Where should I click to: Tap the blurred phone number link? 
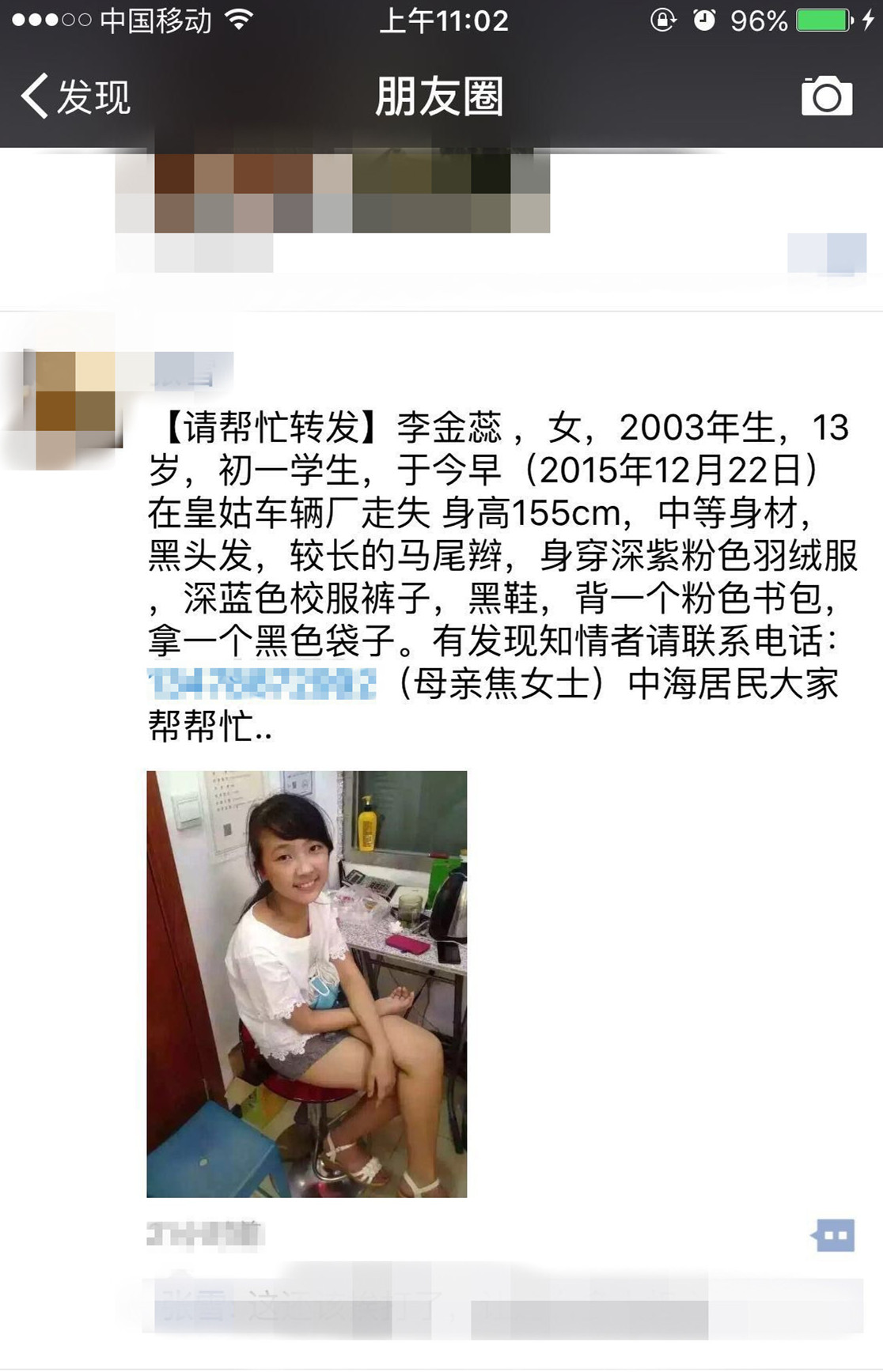pyautogui.click(x=262, y=684)
